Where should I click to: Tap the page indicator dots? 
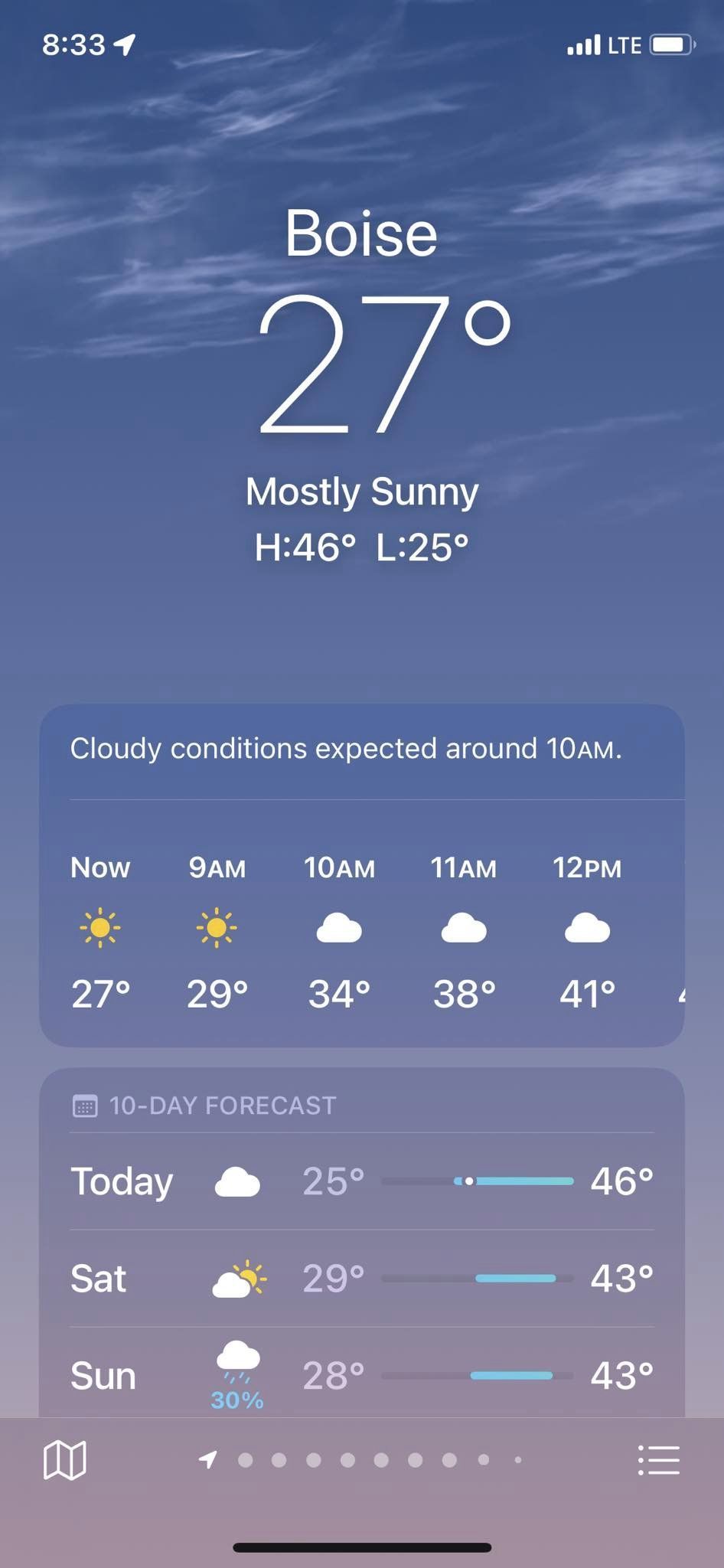364,1460
